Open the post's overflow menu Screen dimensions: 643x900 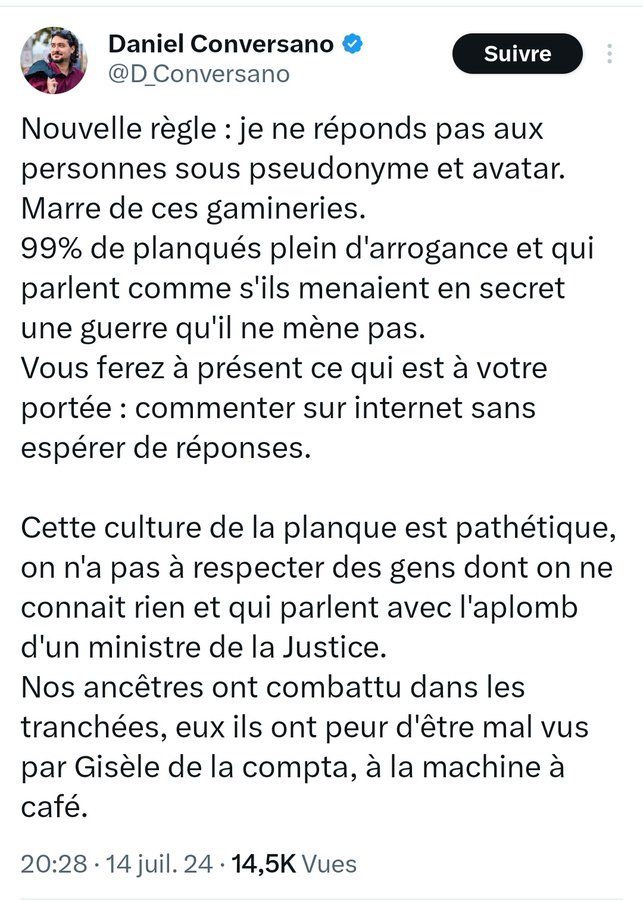click(611, 54)
